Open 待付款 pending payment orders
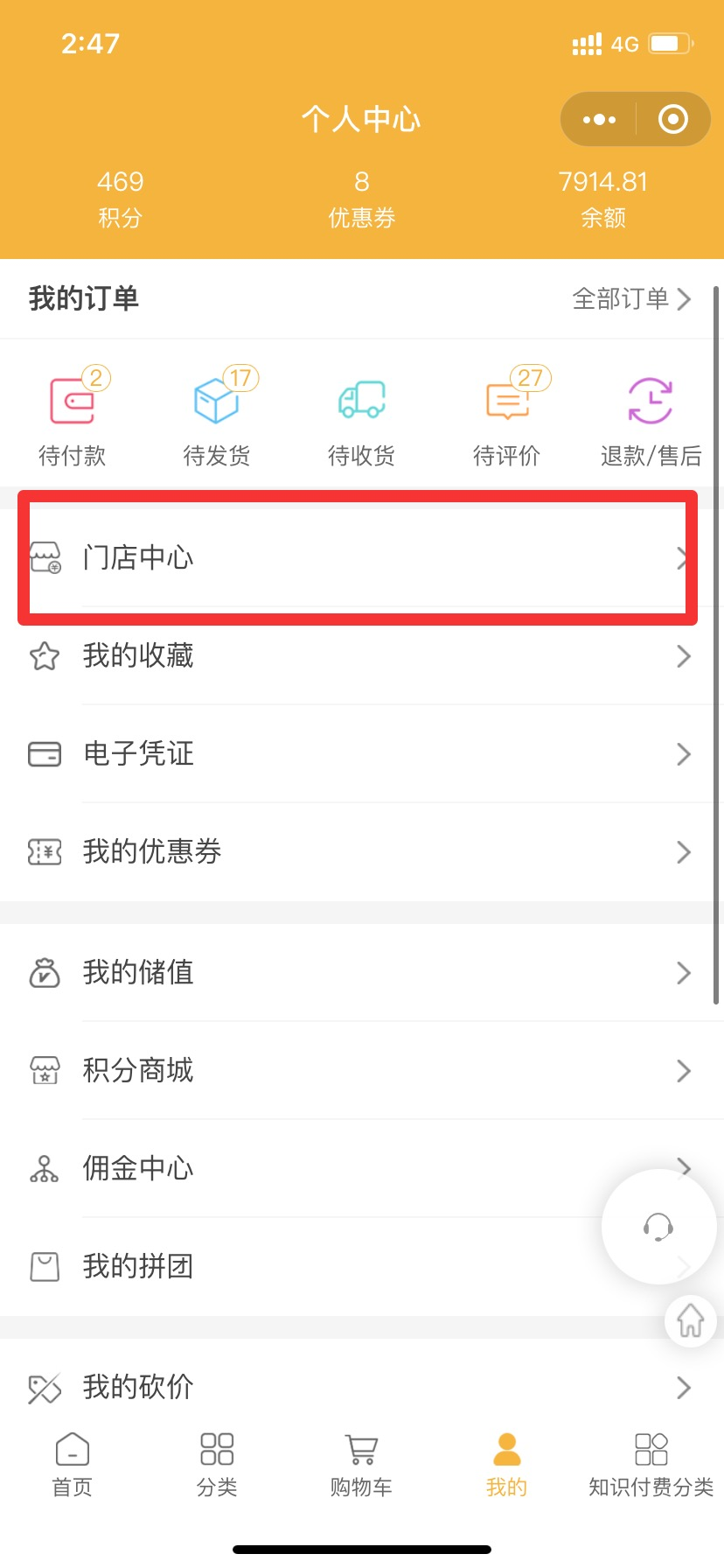724x1568 pixels. pos(72,417)
